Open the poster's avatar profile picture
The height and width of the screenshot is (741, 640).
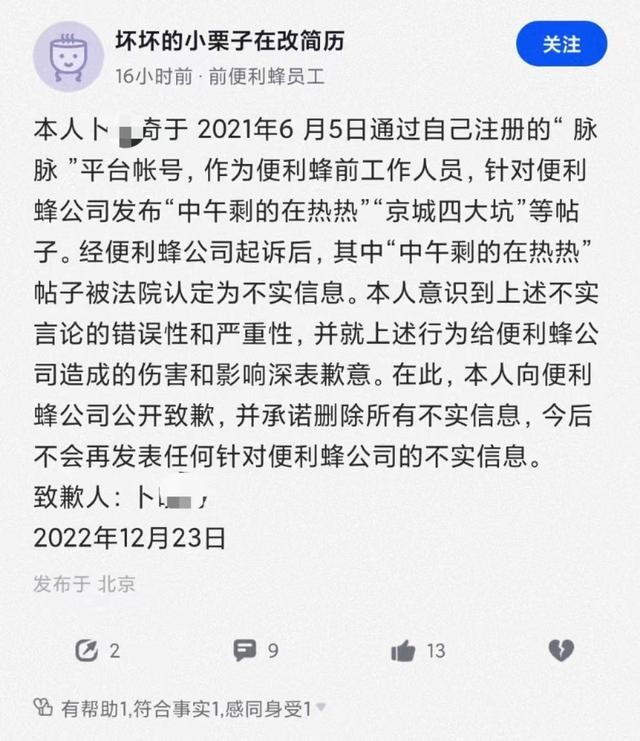click(69, 57)
